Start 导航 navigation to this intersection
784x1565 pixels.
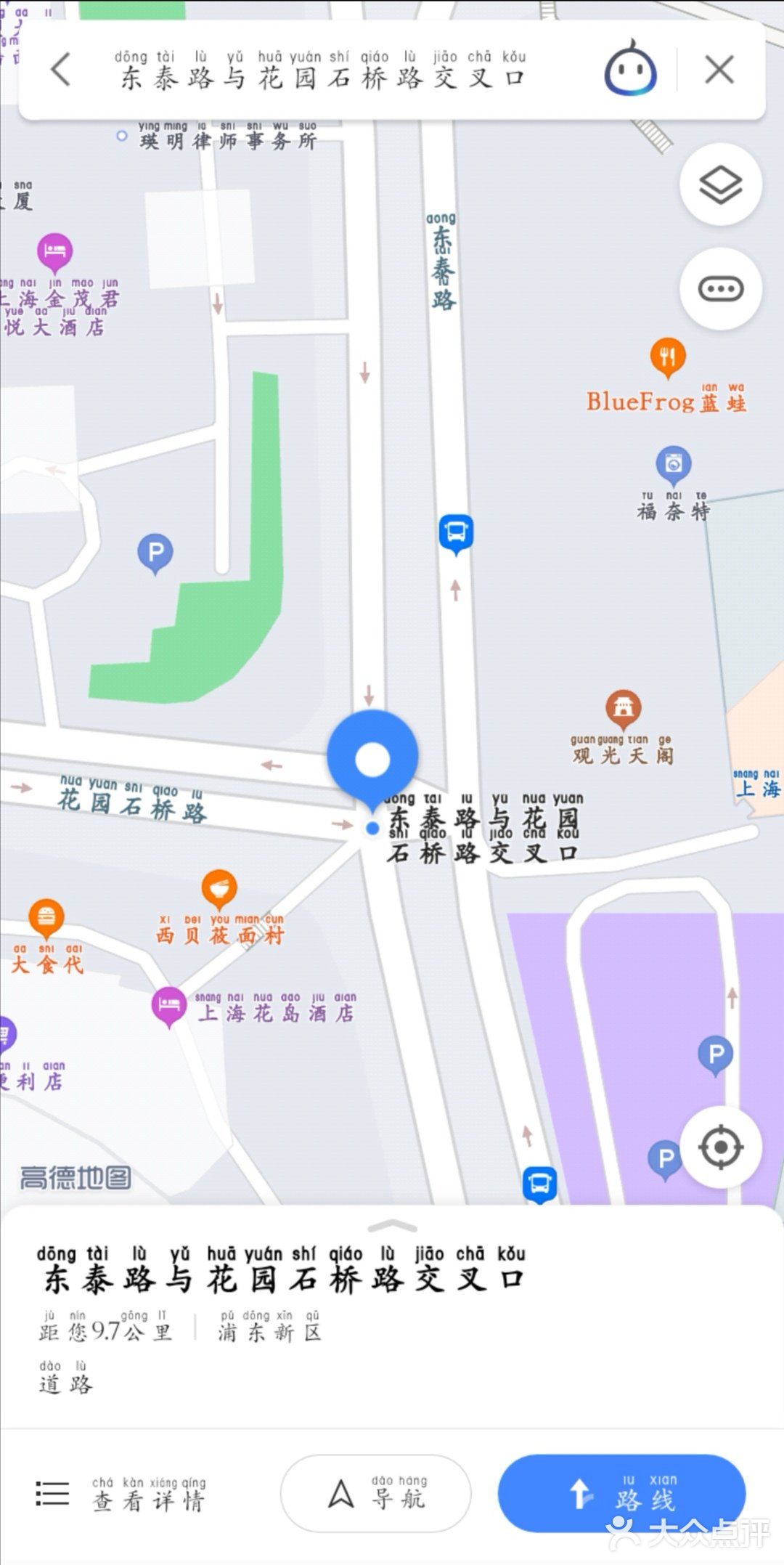(x=376, y=1494)
